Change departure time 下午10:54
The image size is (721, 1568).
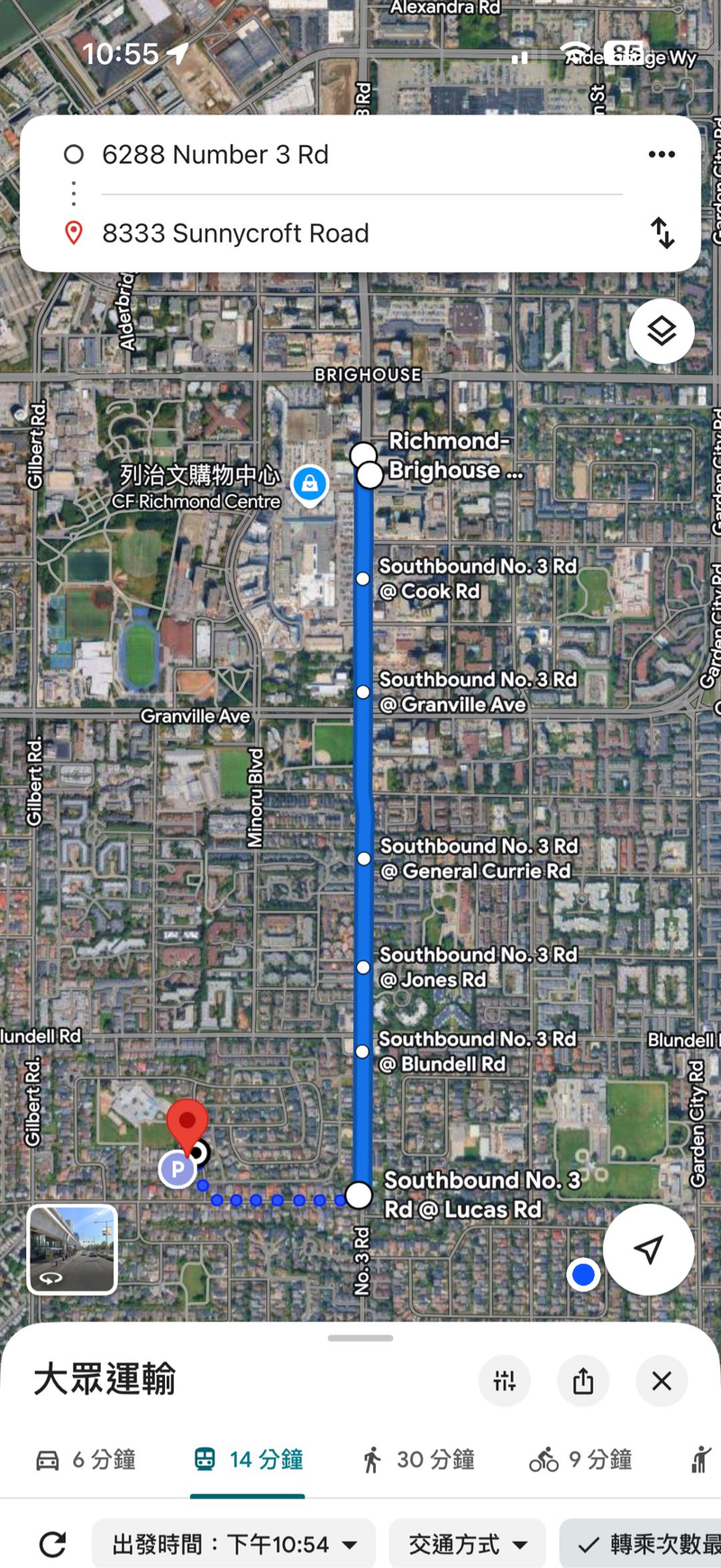[x=234, y=1545]
